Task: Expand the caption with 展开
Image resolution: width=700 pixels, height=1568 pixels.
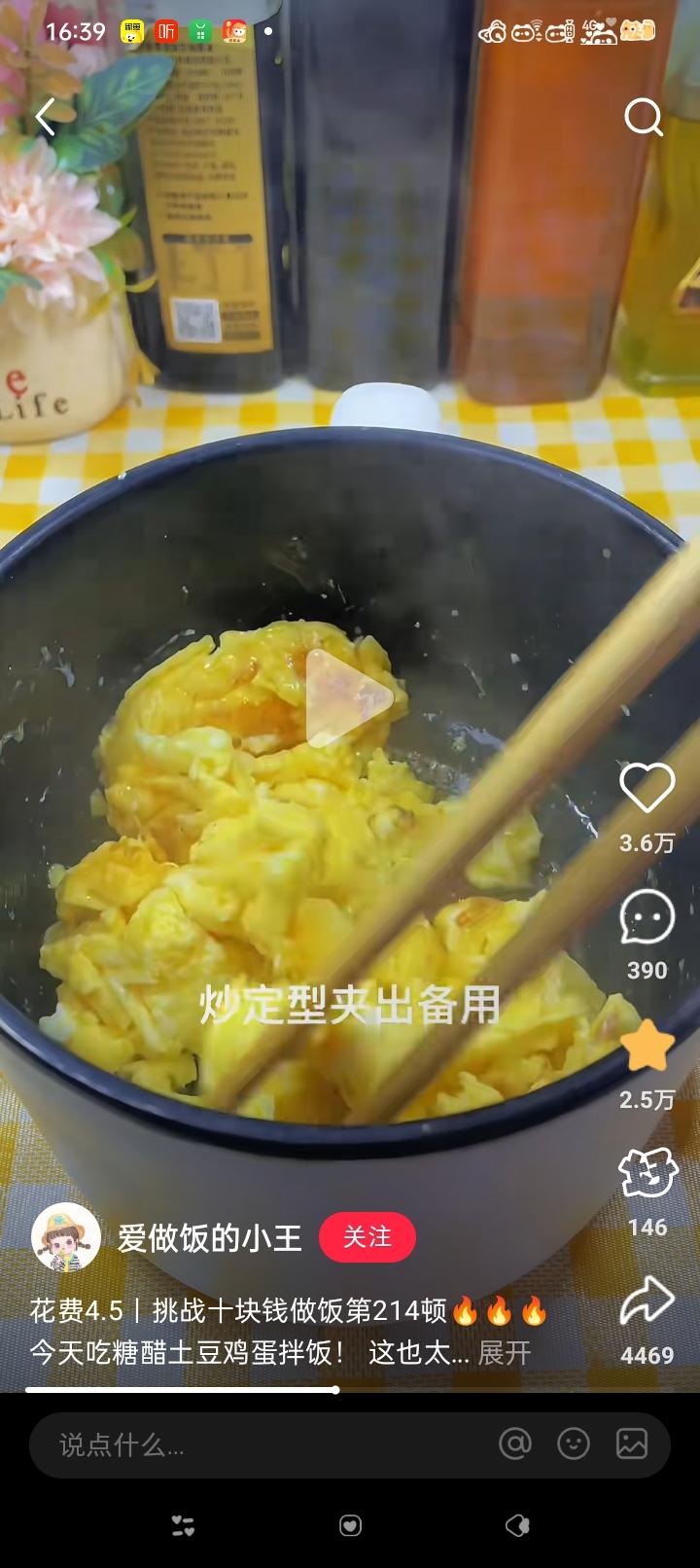Action: click(x=505, y=1352)
